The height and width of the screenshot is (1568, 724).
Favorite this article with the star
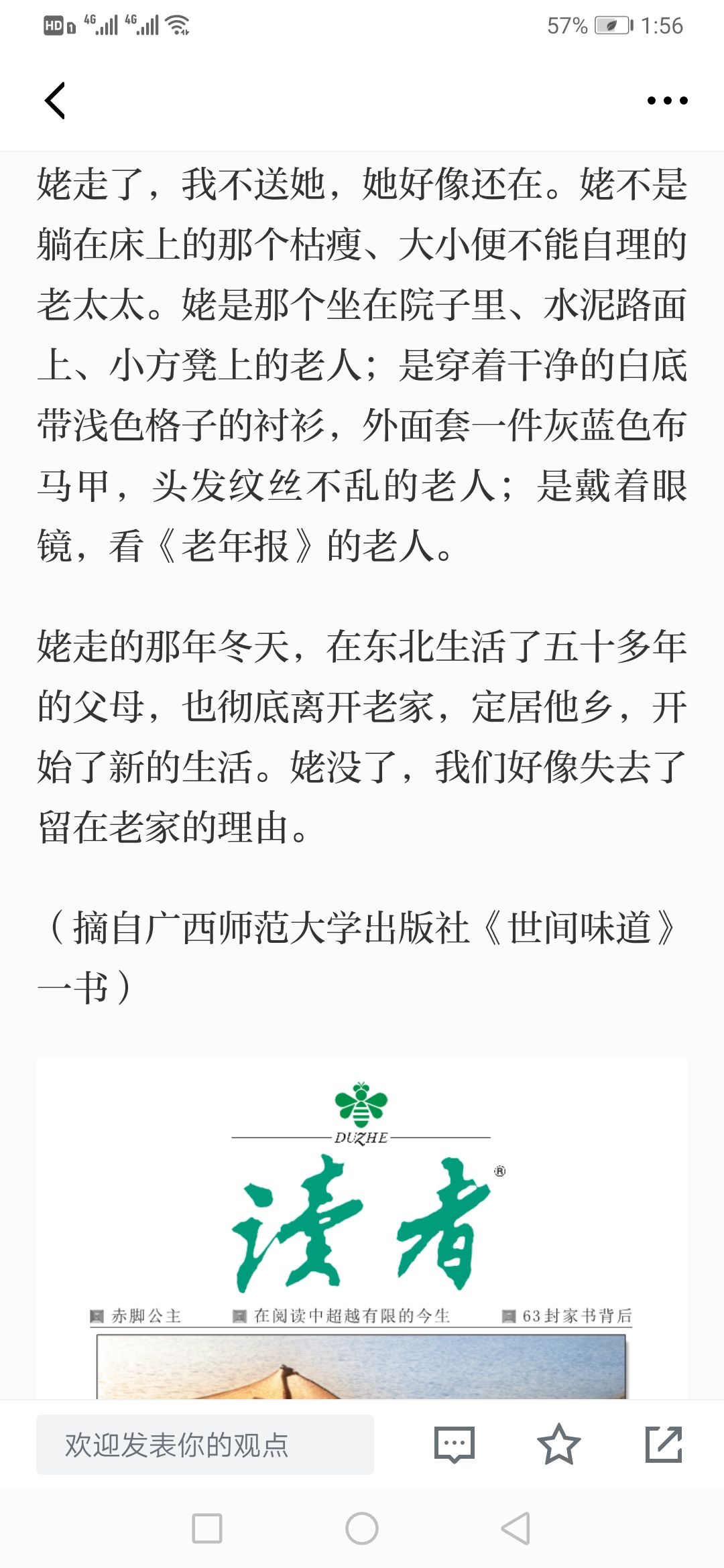tap(558, 1445)
